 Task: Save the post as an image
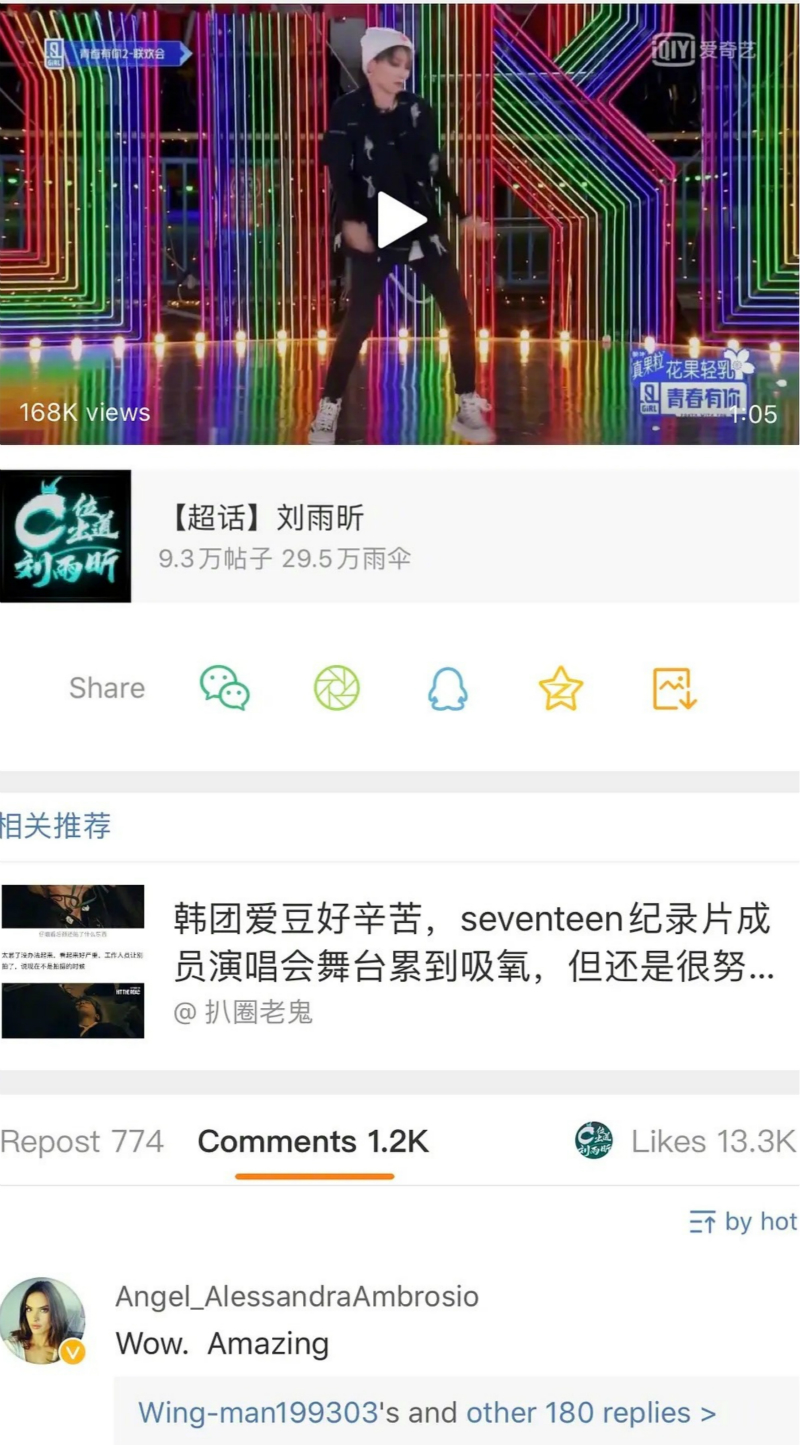coord(674,688)
